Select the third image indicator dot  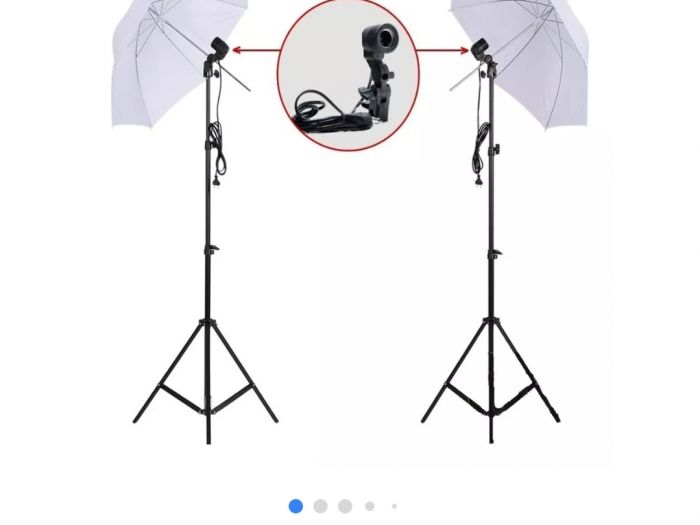coord(345,506)
